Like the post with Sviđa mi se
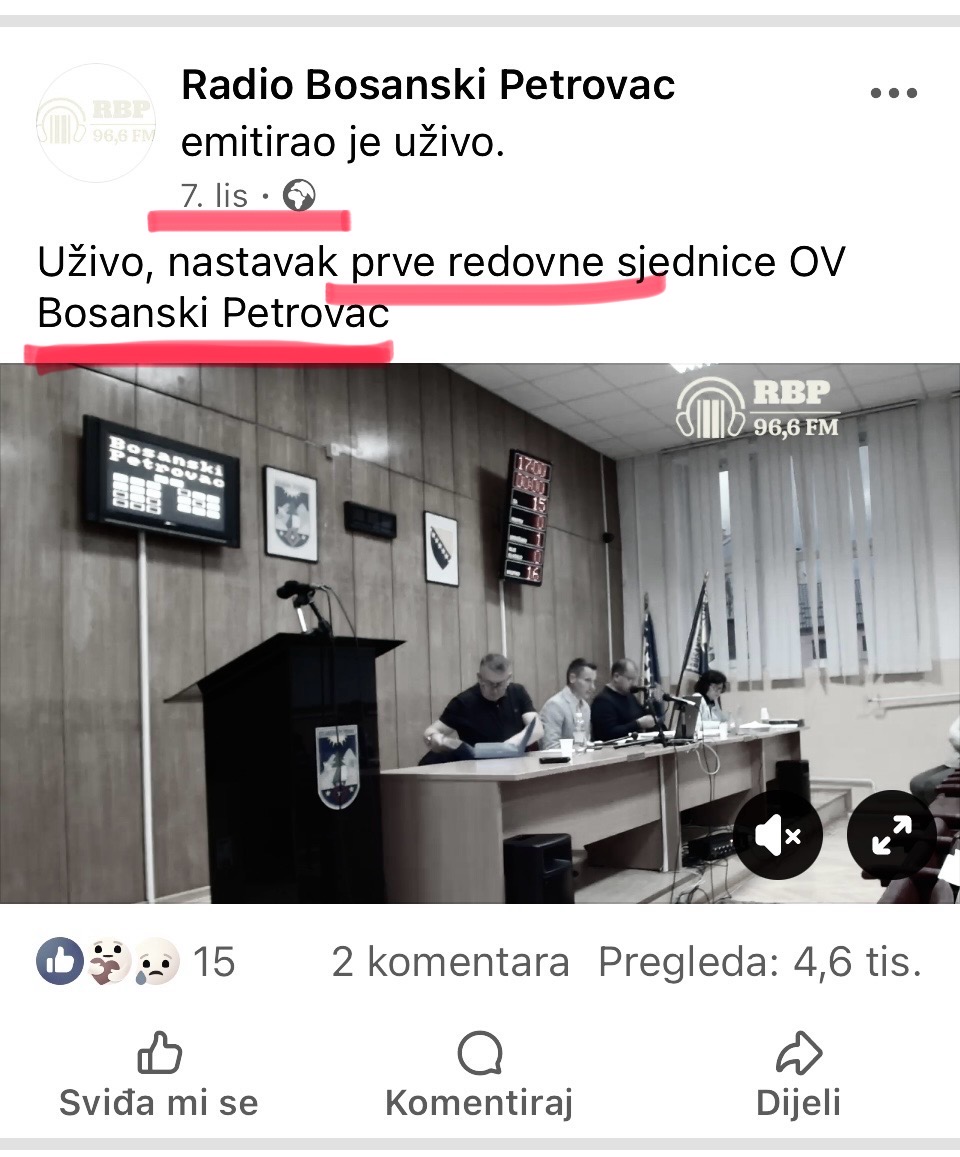Viewport: 960px width, 1157px height. (x=159, y=1077)
